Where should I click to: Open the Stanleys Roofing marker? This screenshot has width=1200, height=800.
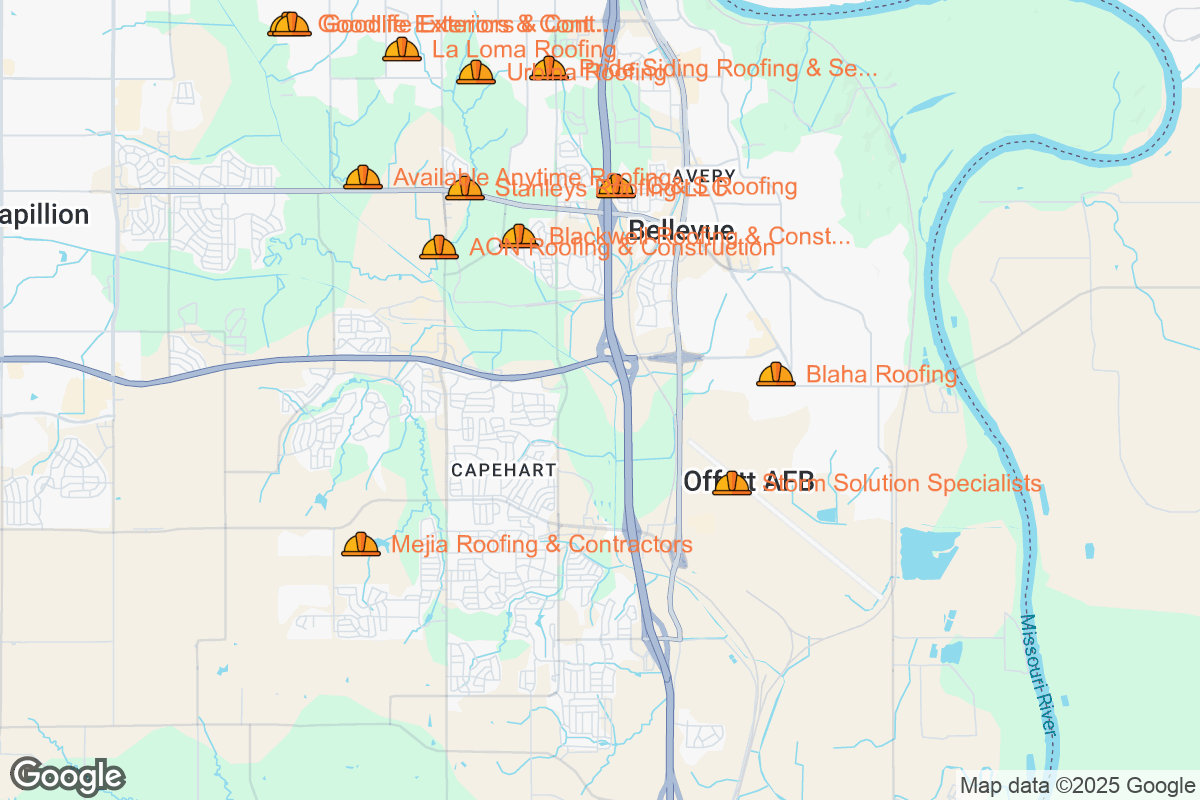tap(465, 188)
